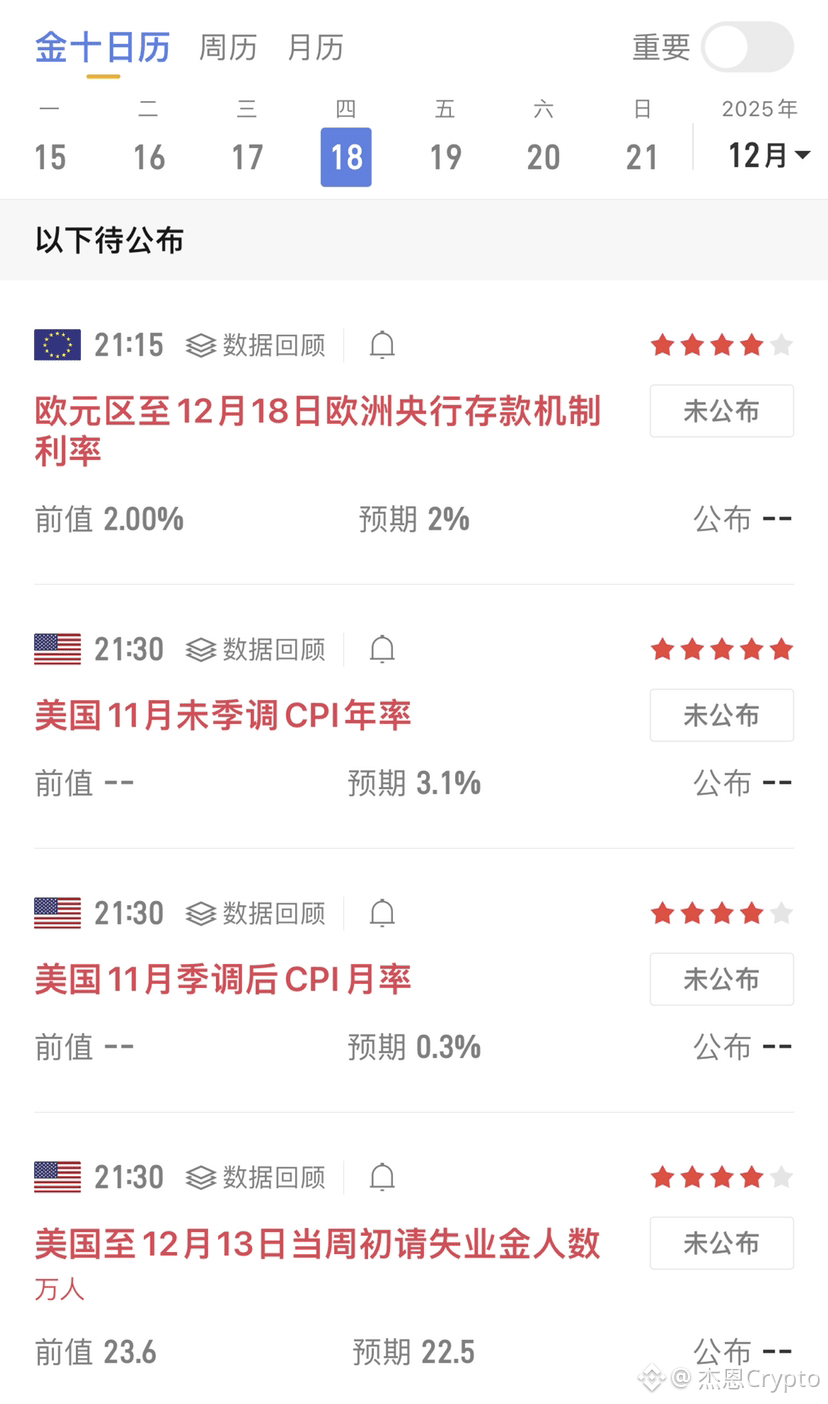Viewport: 828px width, 1404px height.
Task: Tap 未公布 button for 欧洲央行存款机制利率
Action: [721, 411]
